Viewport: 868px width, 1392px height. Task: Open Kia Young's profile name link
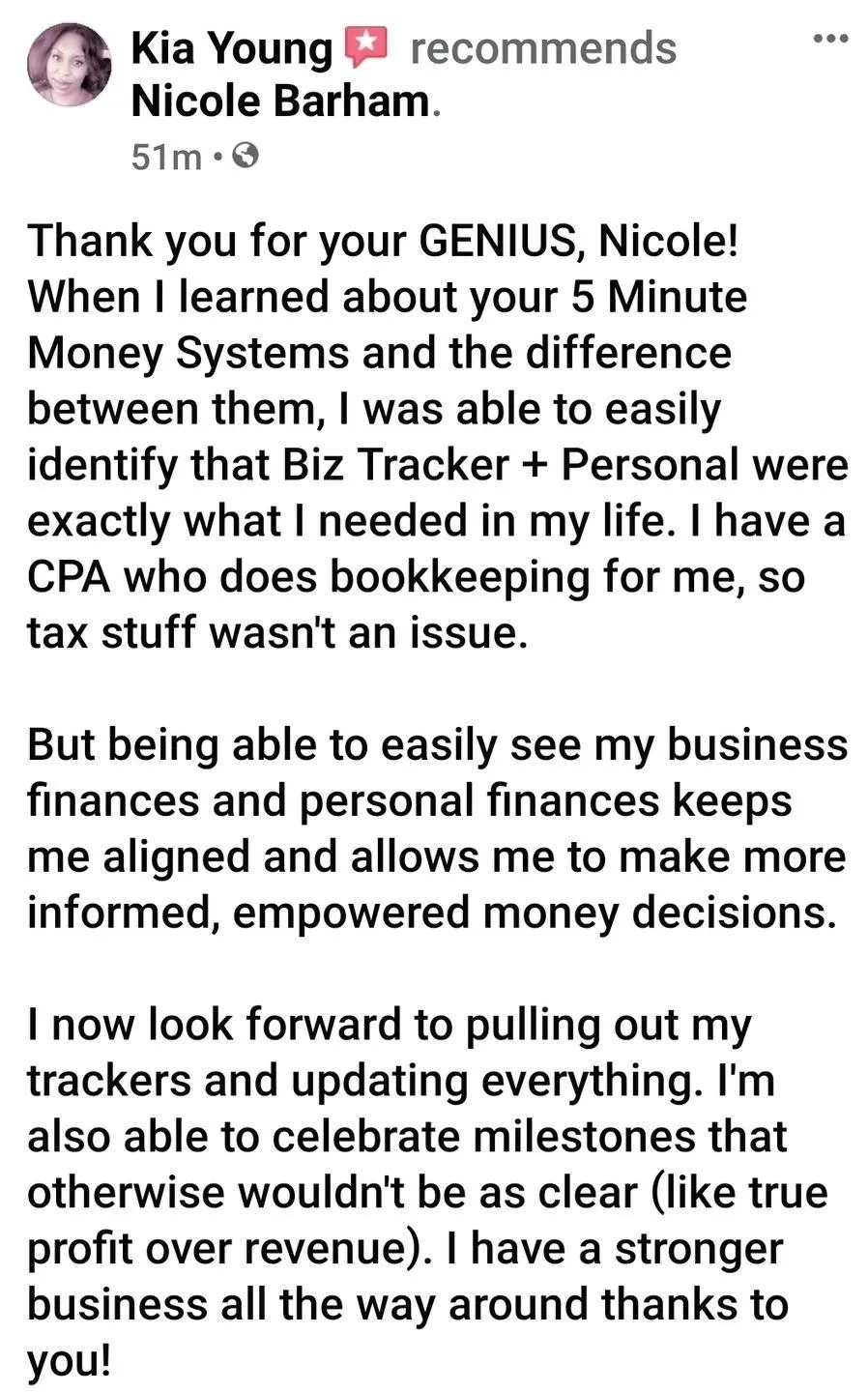[231, 48]
